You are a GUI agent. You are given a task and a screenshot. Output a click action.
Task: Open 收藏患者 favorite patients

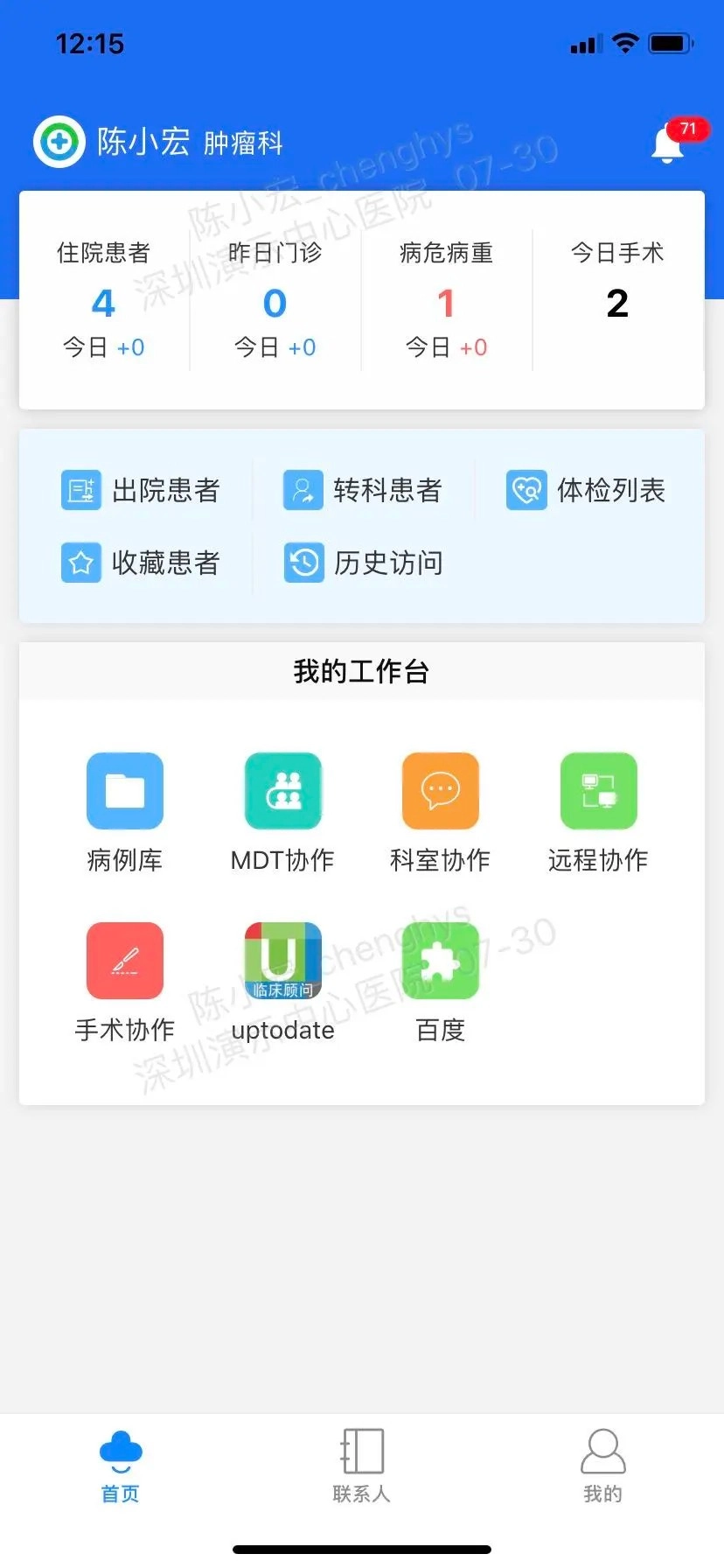click(142, 563)
